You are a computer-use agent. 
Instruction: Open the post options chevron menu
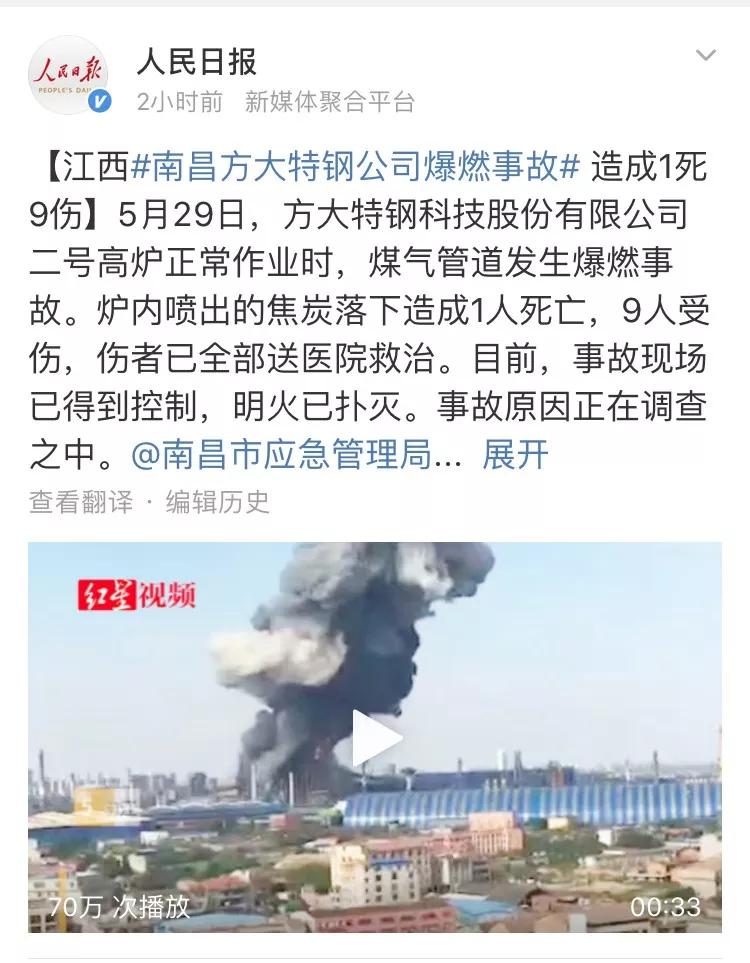705,55
